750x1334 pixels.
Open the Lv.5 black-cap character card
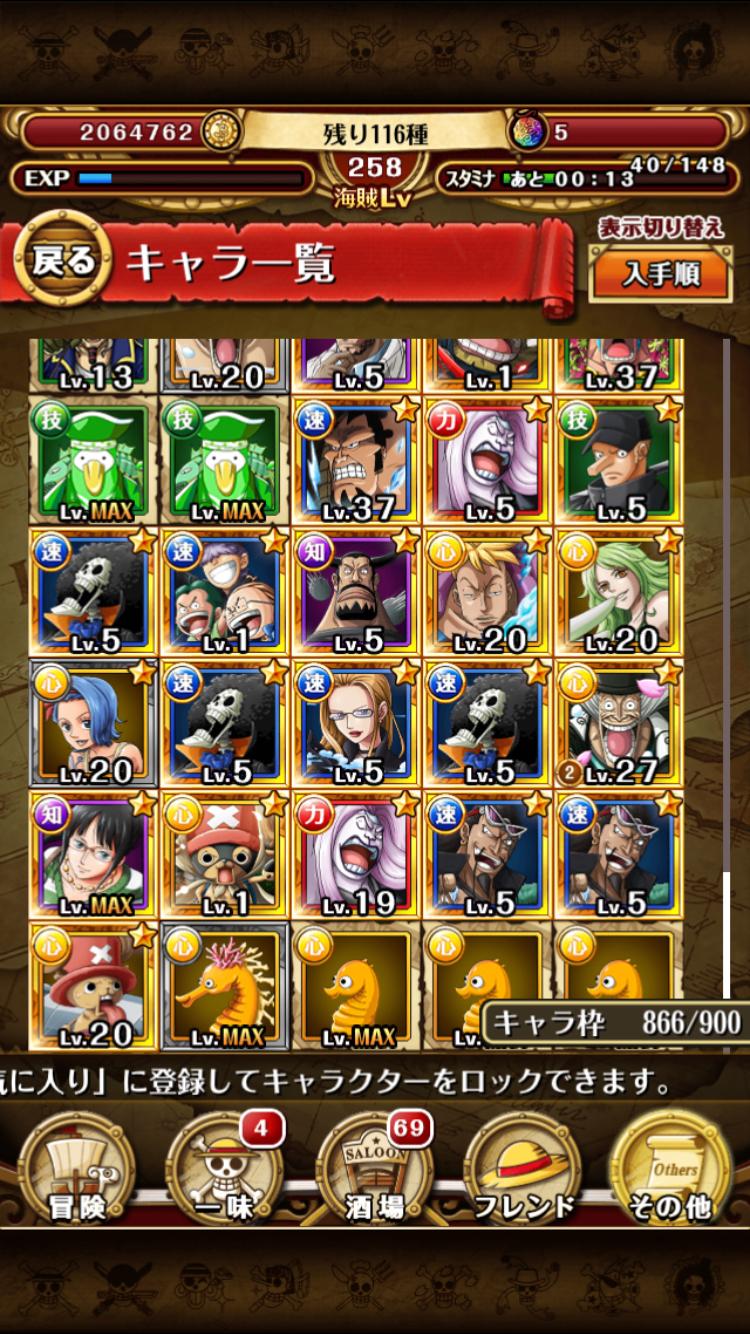pos(617,462)
